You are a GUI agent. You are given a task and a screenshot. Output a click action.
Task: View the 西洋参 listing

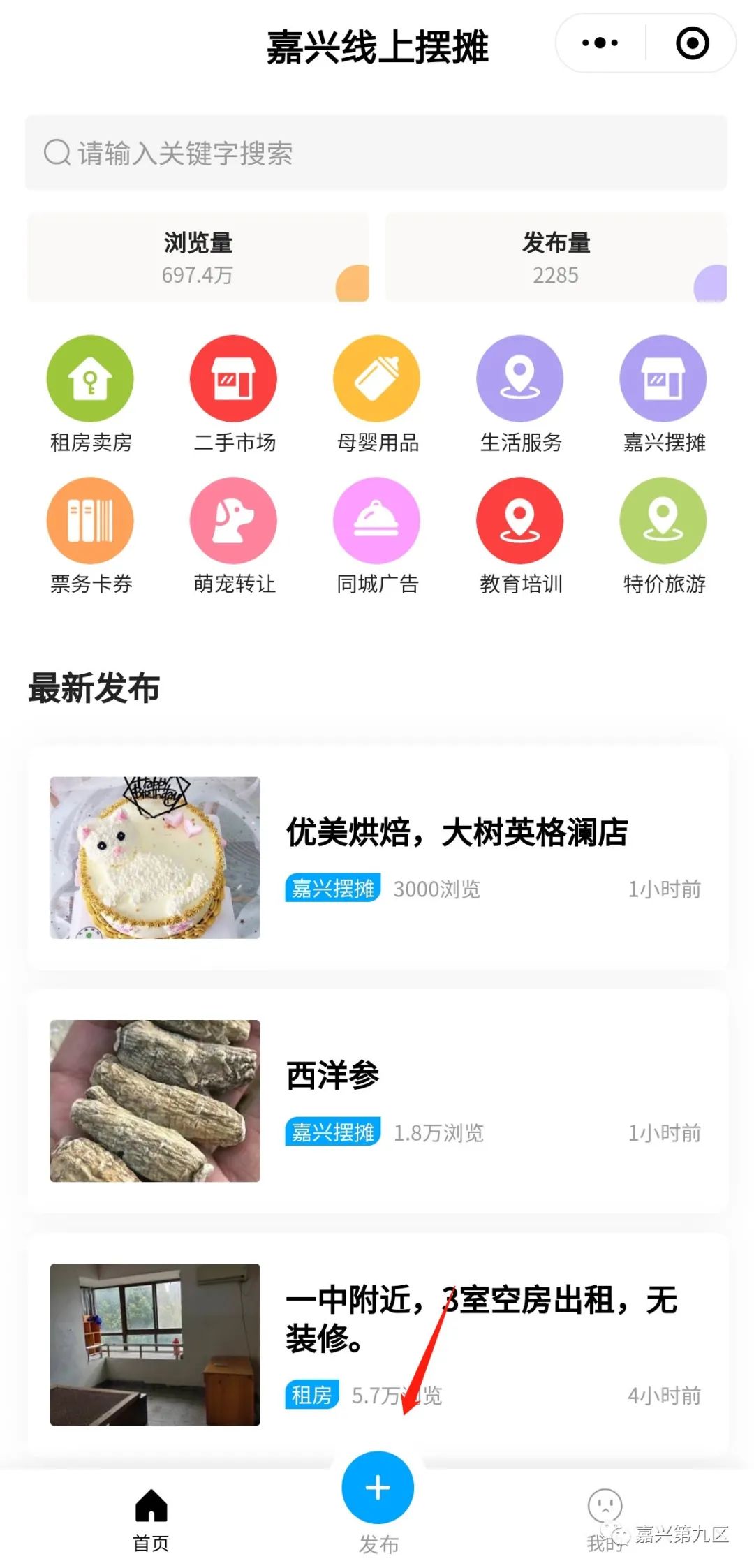pos(334,1075)
